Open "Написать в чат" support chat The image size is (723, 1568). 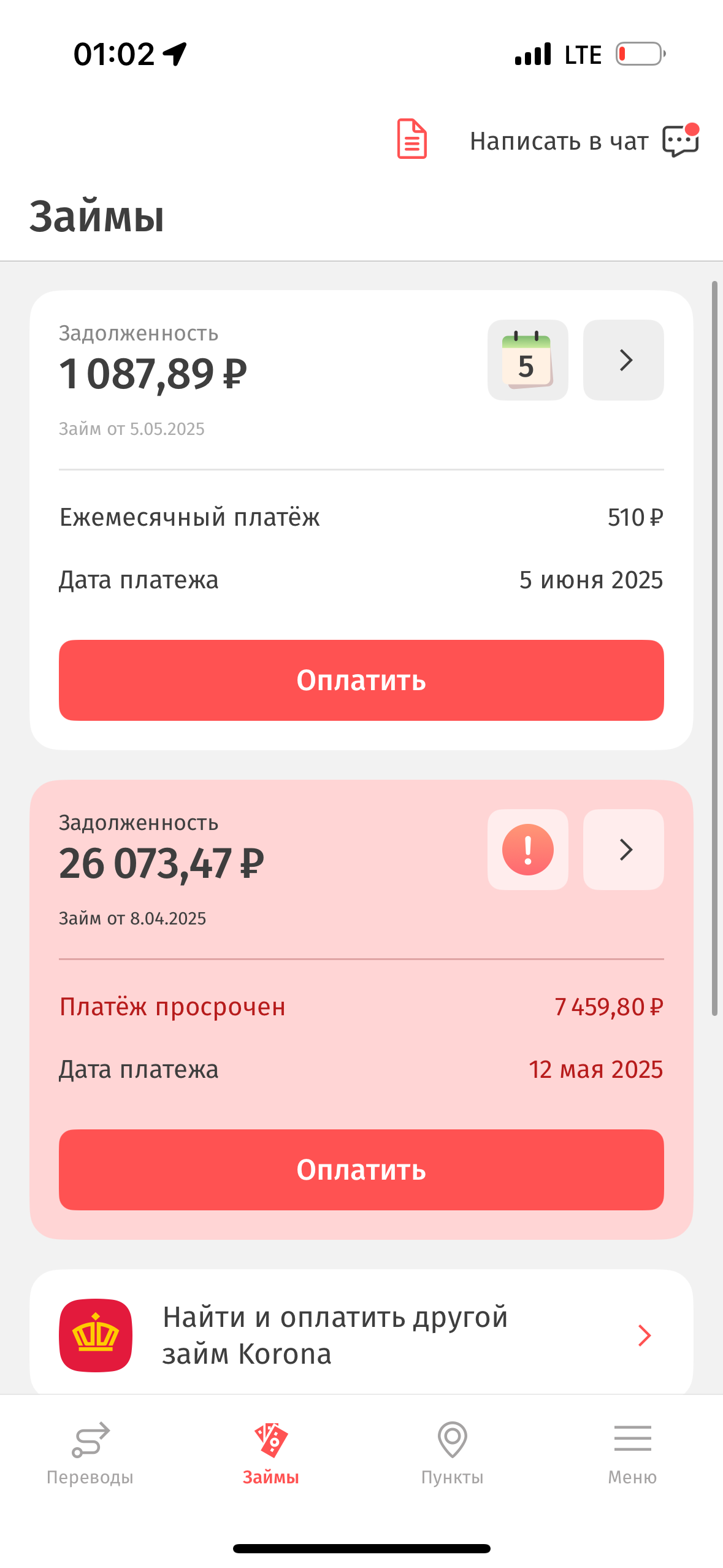584,141
